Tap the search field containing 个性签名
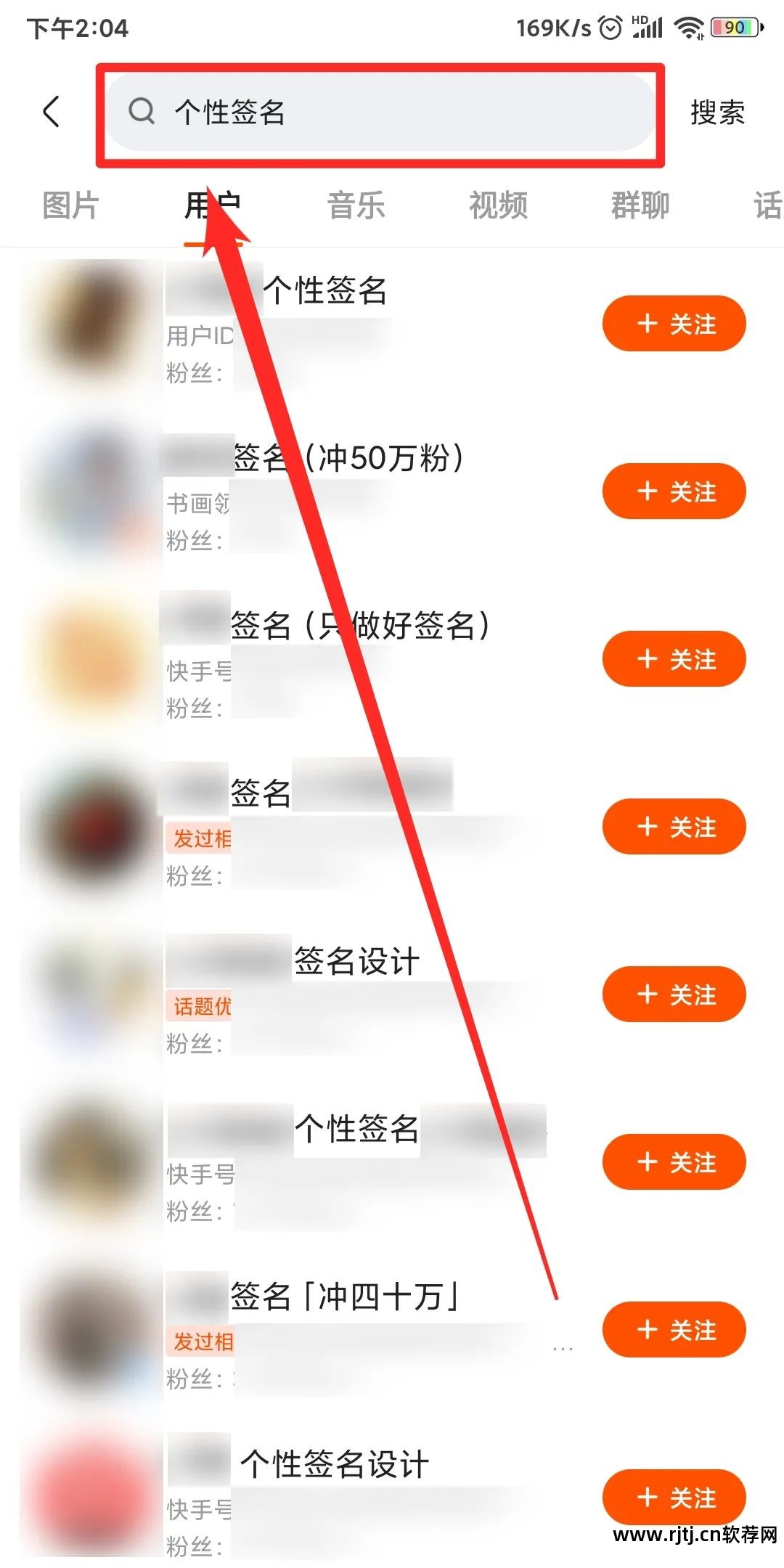The width and height of the screenshot is (784, 1568). [379, 113]
